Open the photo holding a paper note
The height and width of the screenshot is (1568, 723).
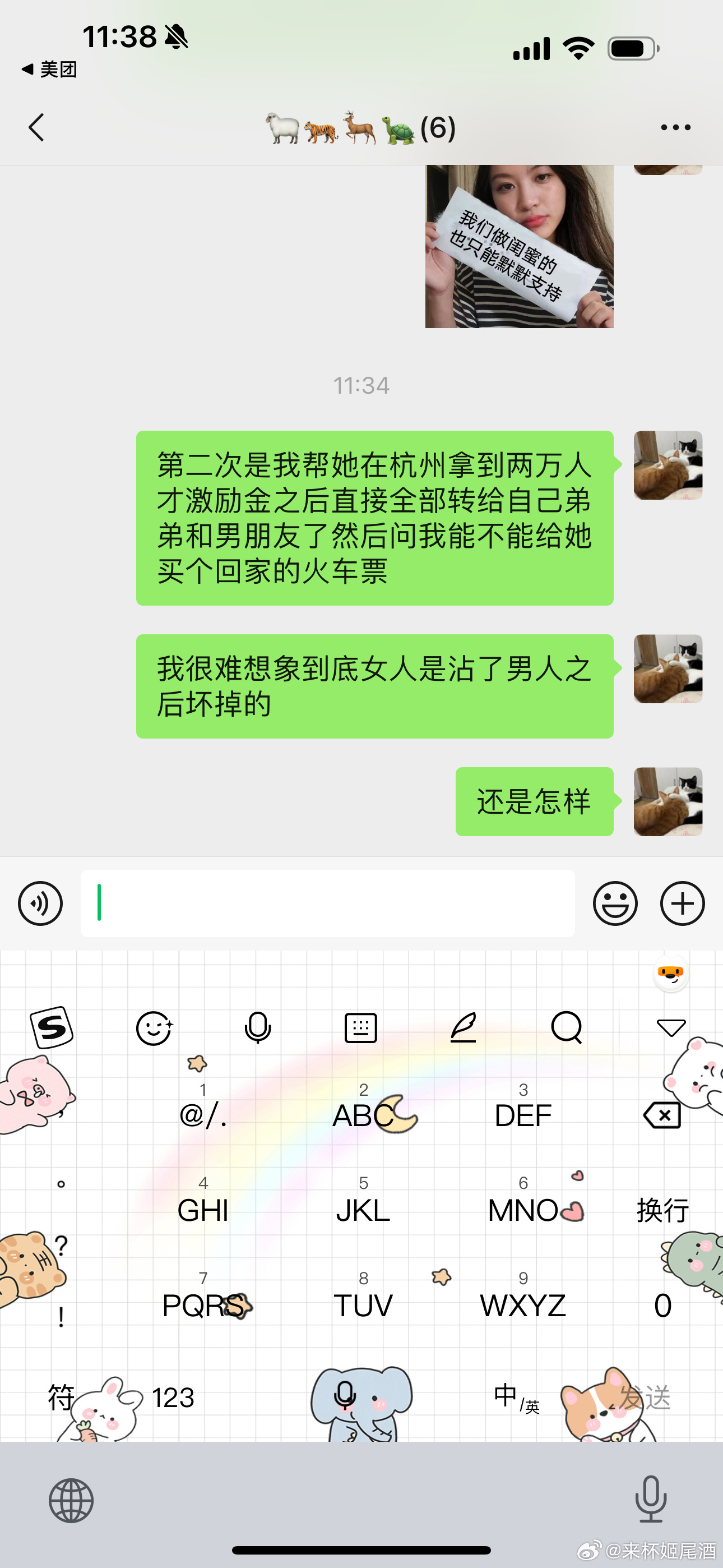coord(519,246)
